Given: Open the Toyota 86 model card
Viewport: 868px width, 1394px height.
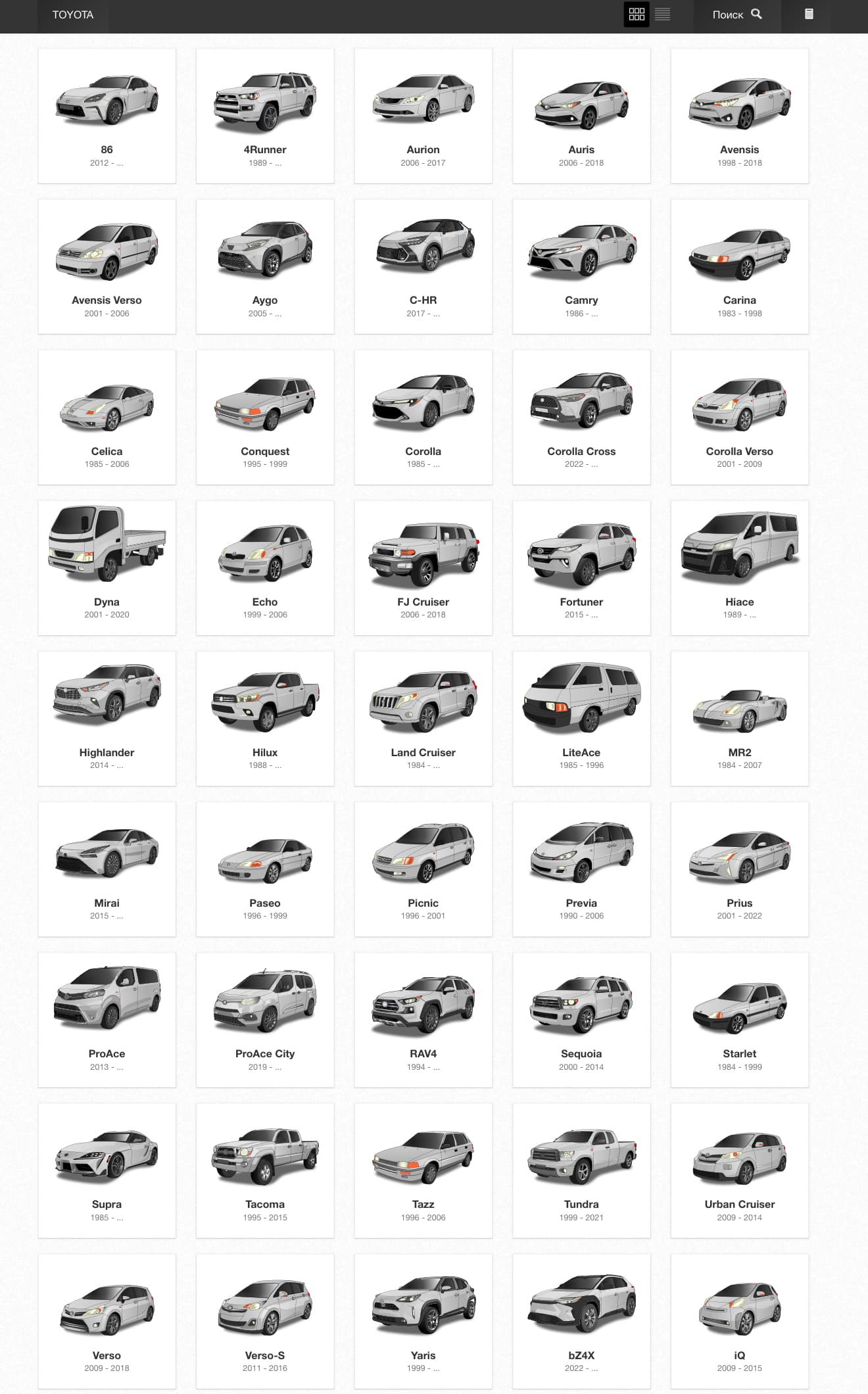Looking at the screenshot, I should tap(107, 116).
